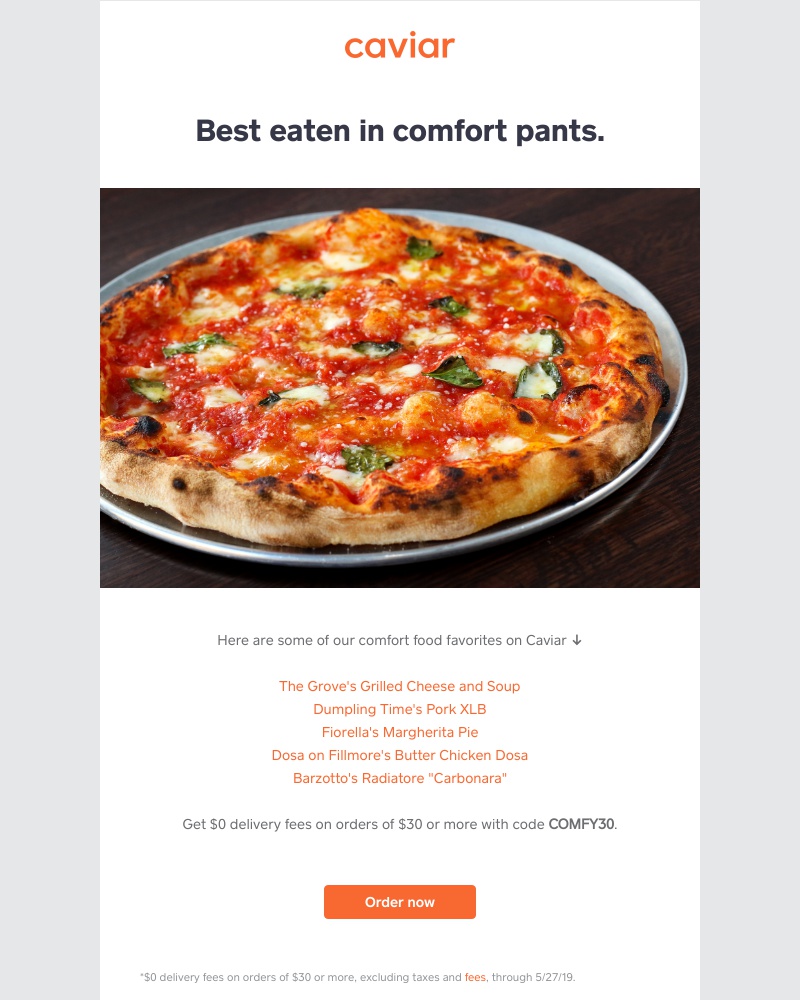Click the downward arrow after Caviar text
This screenshot has width=800, height=1000.
click(x=578, y=639)
